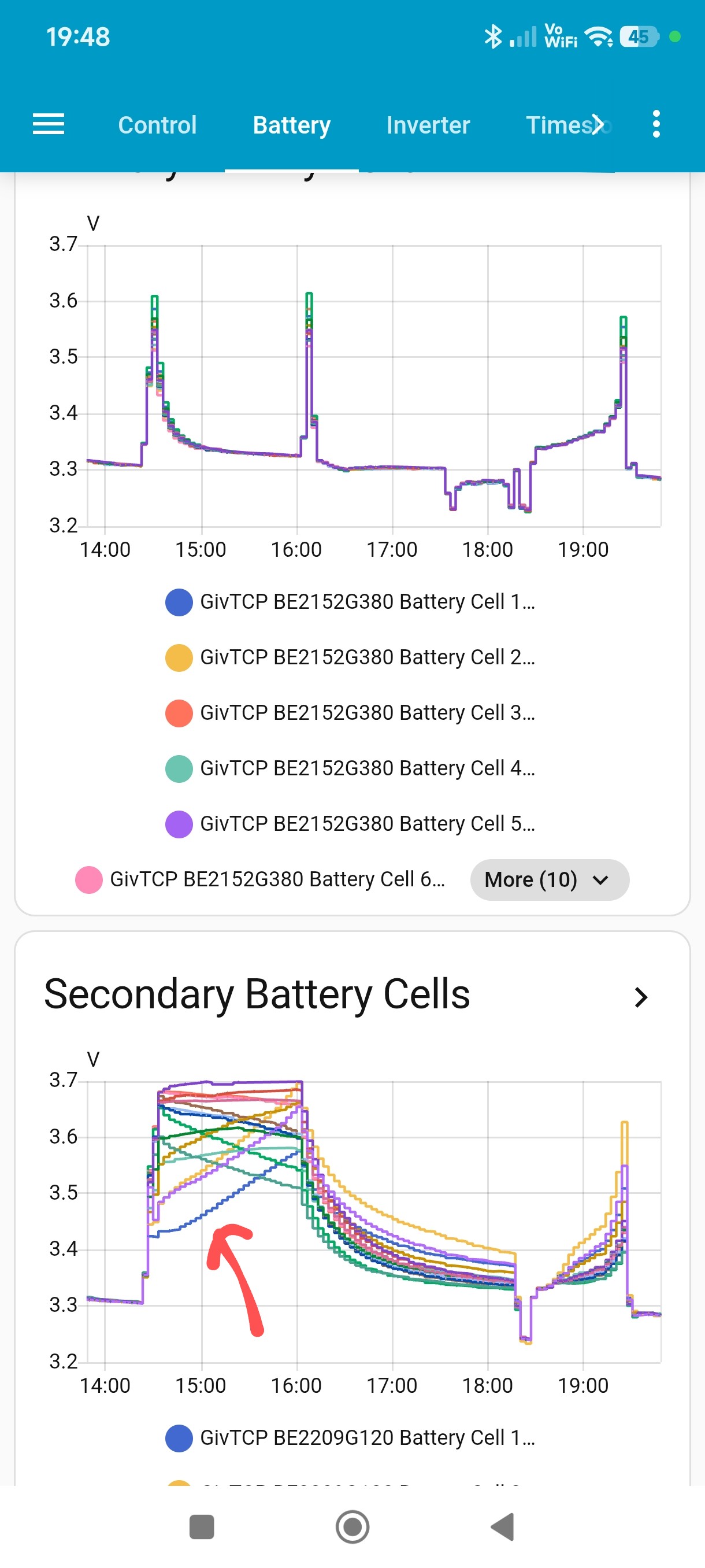Select the Battery tab
This screenshot has height=1568, width=705.
click(291, 125)
